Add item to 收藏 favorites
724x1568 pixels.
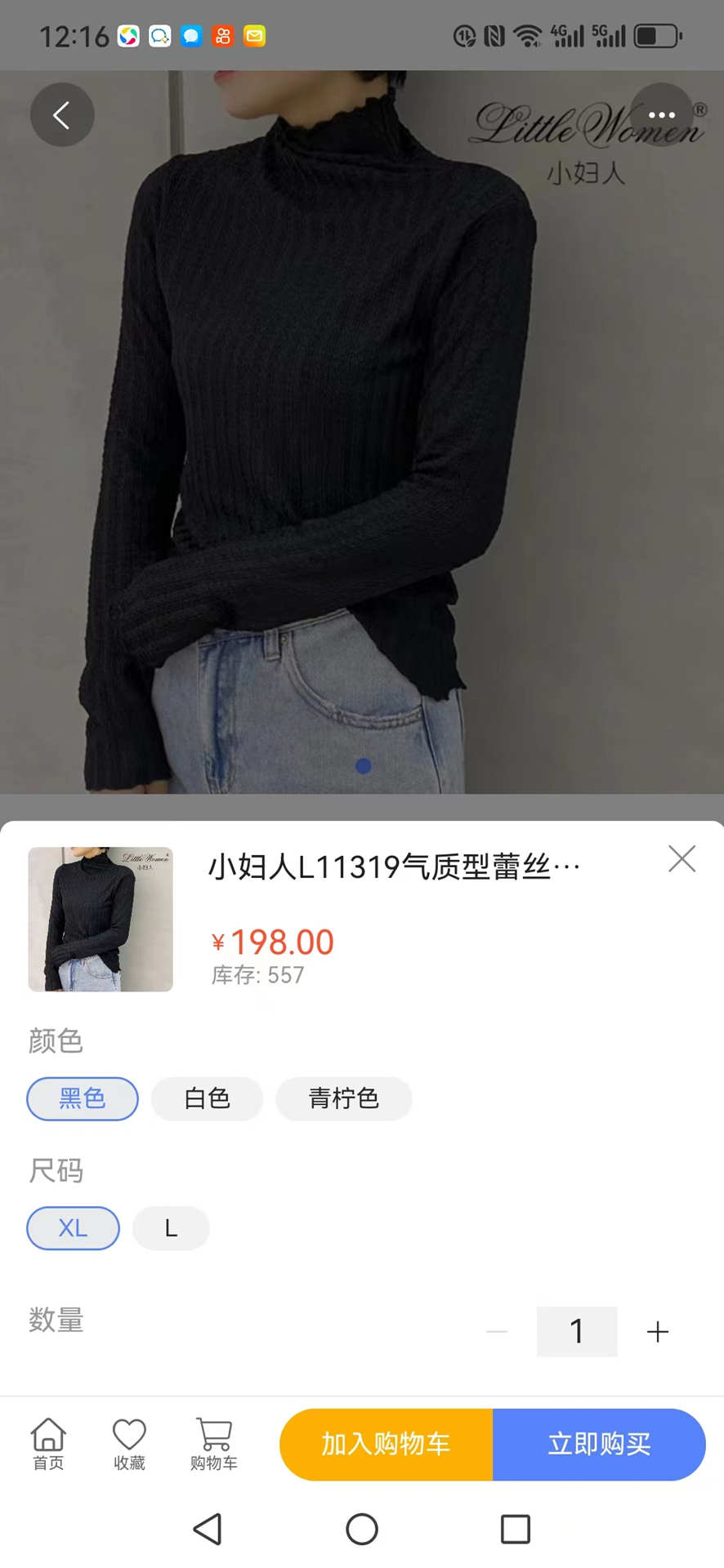click(x=129, y=1444)
